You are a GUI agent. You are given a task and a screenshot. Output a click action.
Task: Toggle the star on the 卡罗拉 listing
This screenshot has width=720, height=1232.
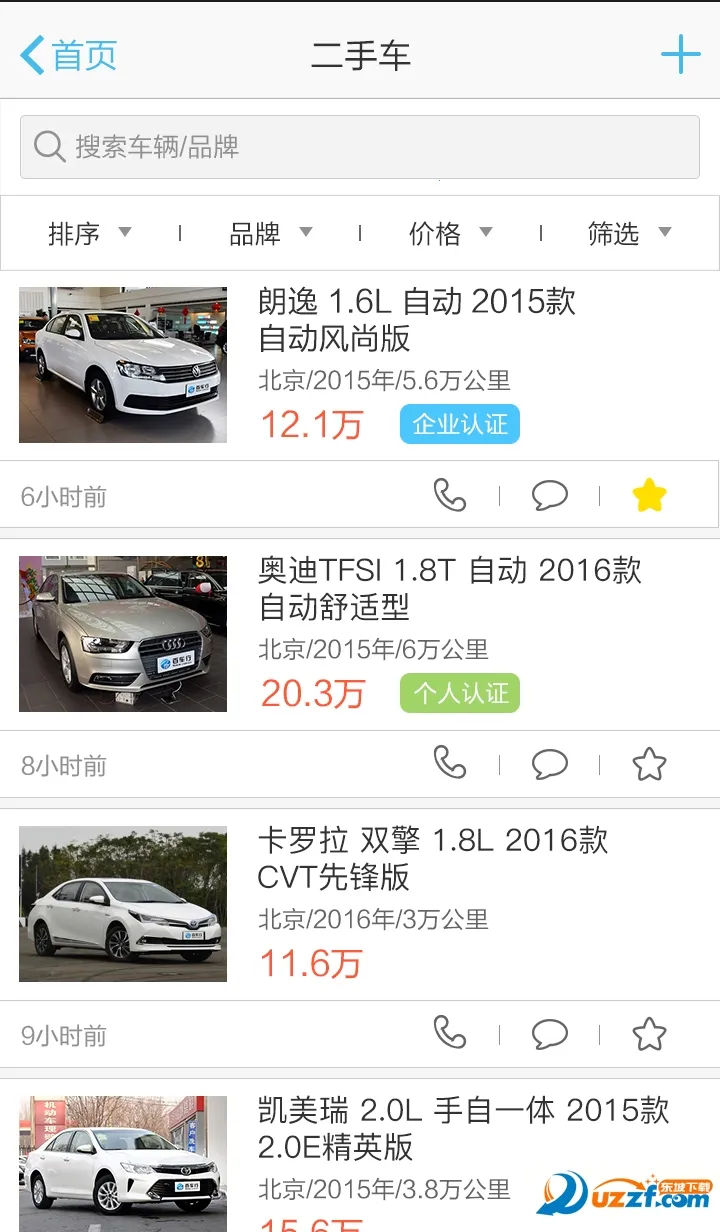point(648,1035)
